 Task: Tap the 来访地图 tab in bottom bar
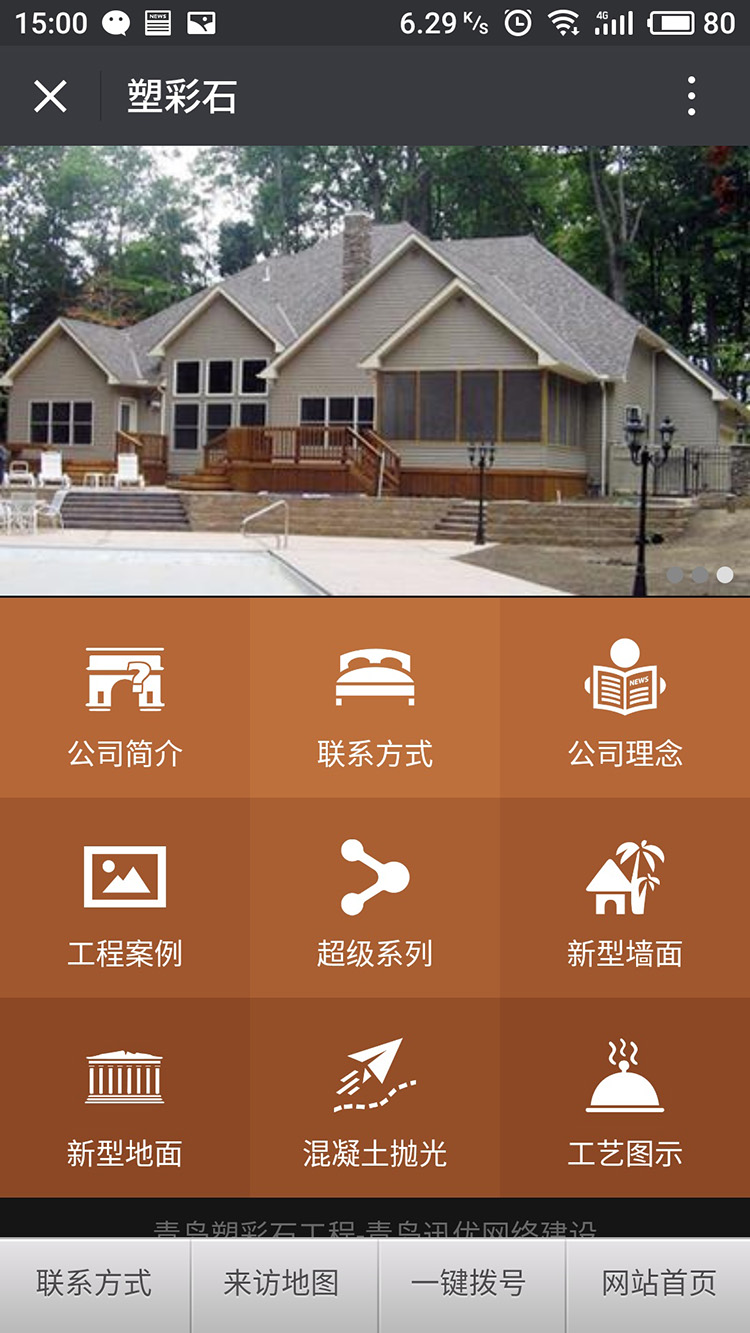coord(281,1285)
